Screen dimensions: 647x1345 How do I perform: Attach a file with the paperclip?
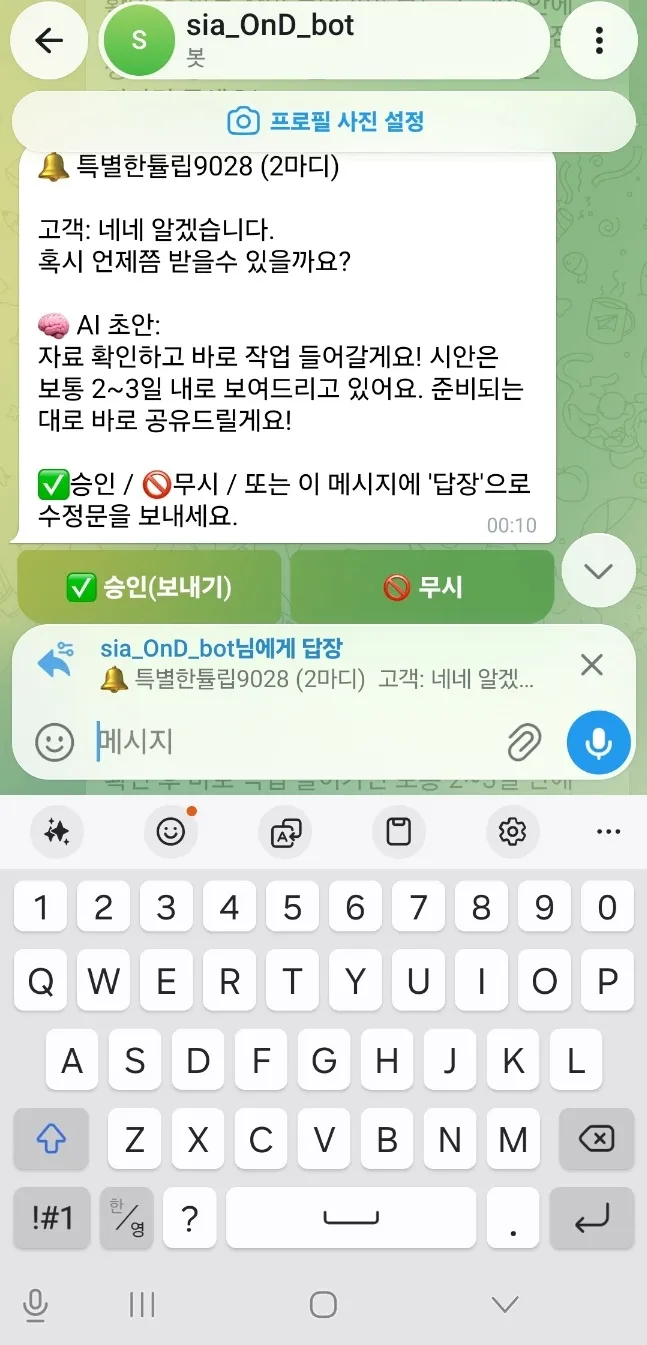click(x=524, y=742)
